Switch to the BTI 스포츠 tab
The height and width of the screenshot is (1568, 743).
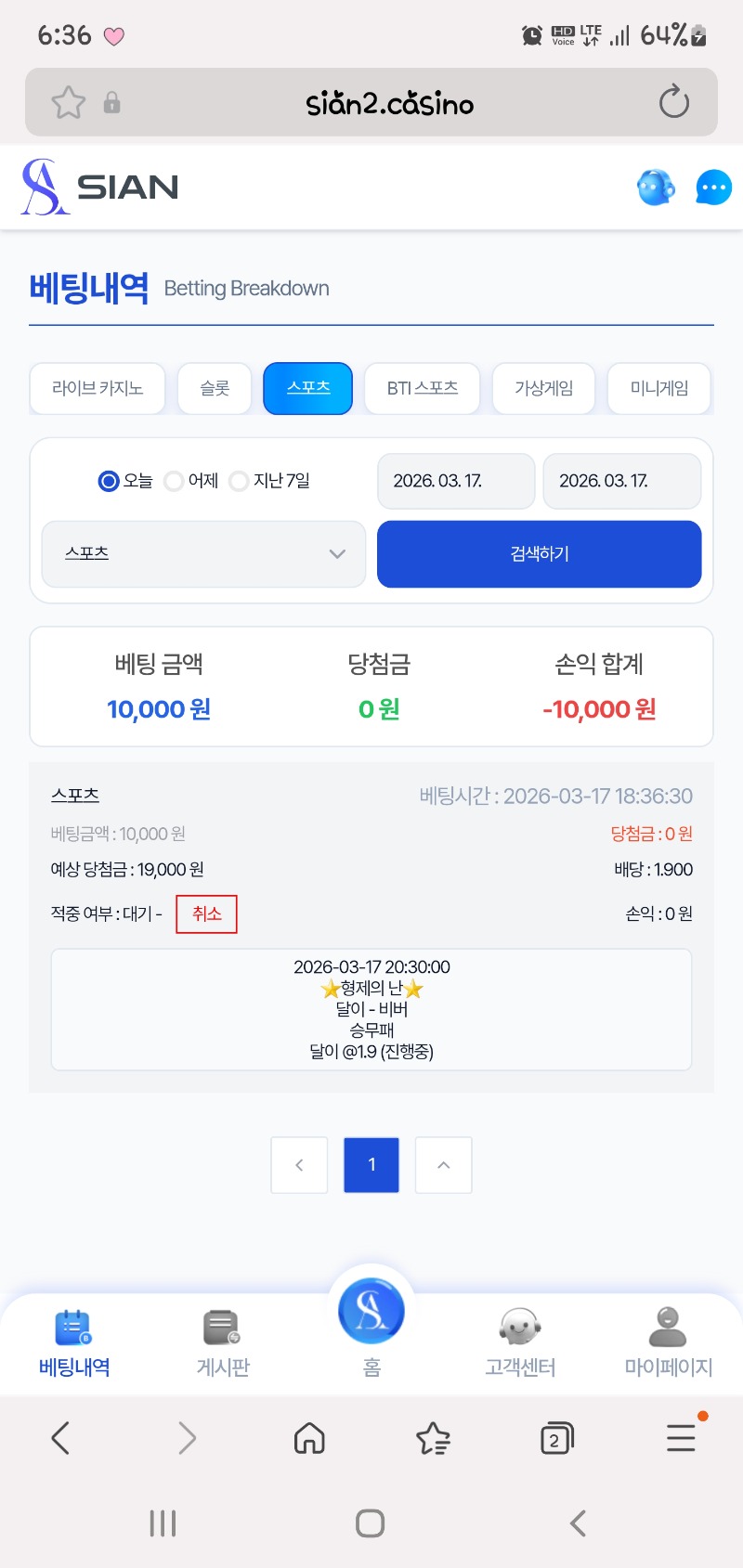coord(422,388)
